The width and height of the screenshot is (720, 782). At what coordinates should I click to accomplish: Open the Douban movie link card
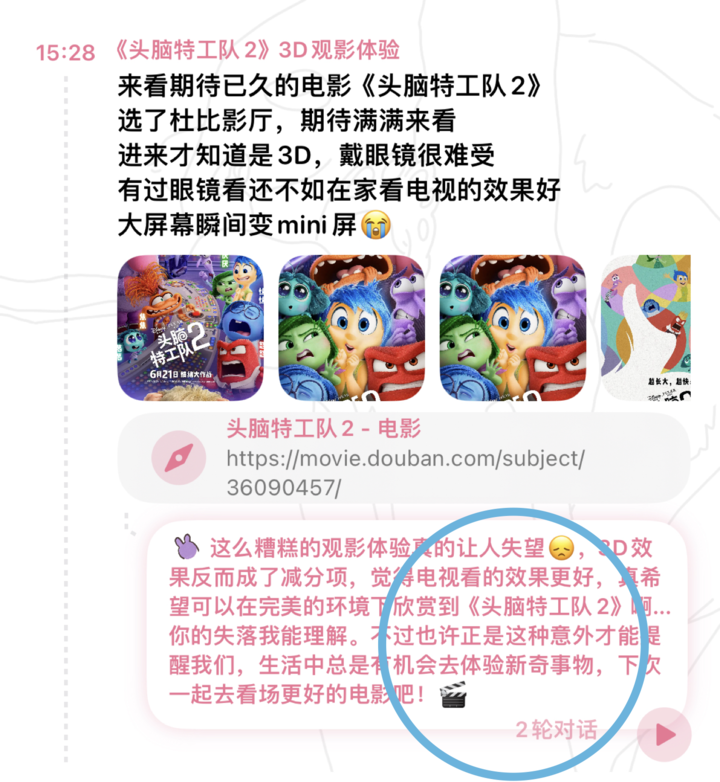pos(404,459)
